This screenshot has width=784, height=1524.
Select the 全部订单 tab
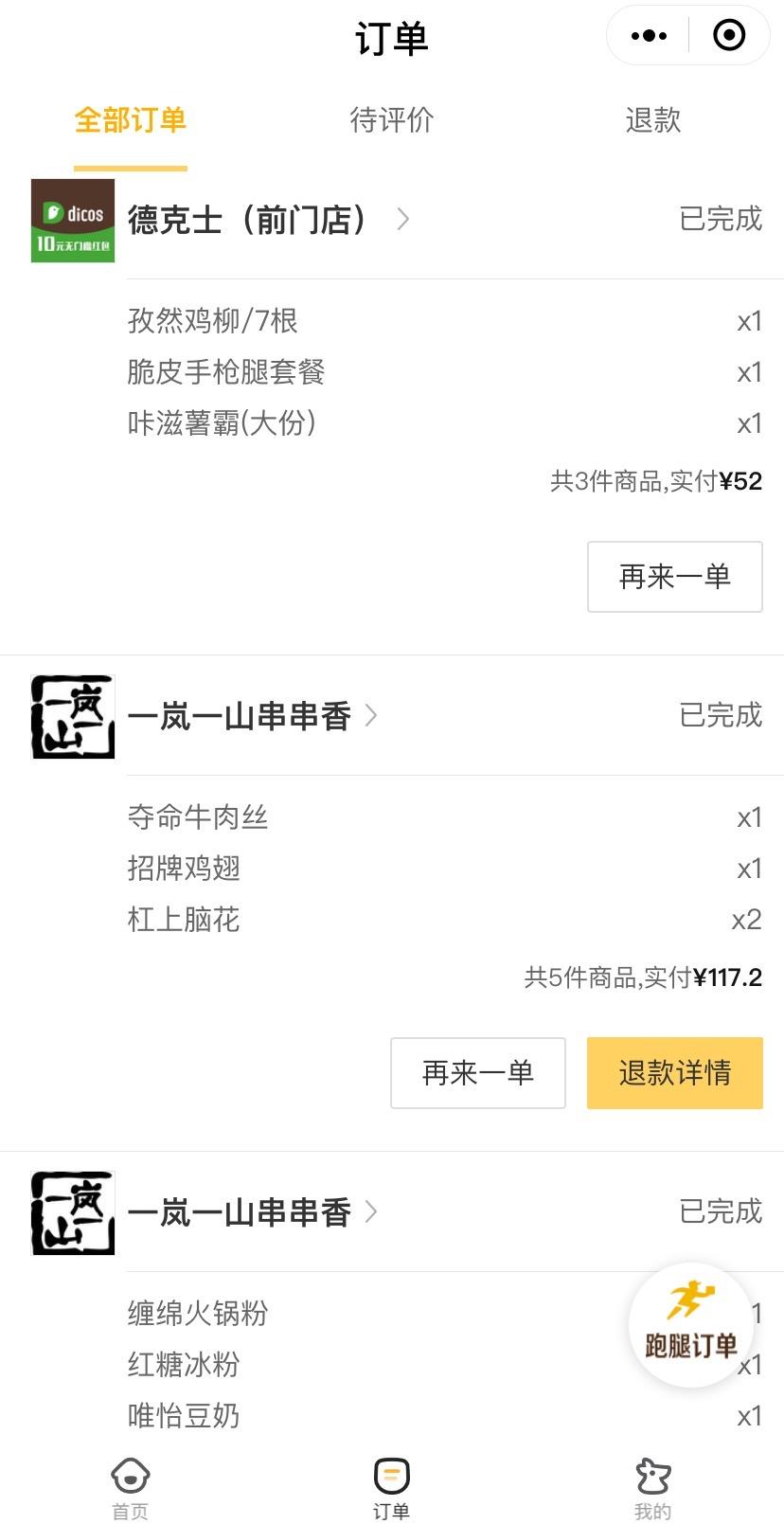pos(130,120)
